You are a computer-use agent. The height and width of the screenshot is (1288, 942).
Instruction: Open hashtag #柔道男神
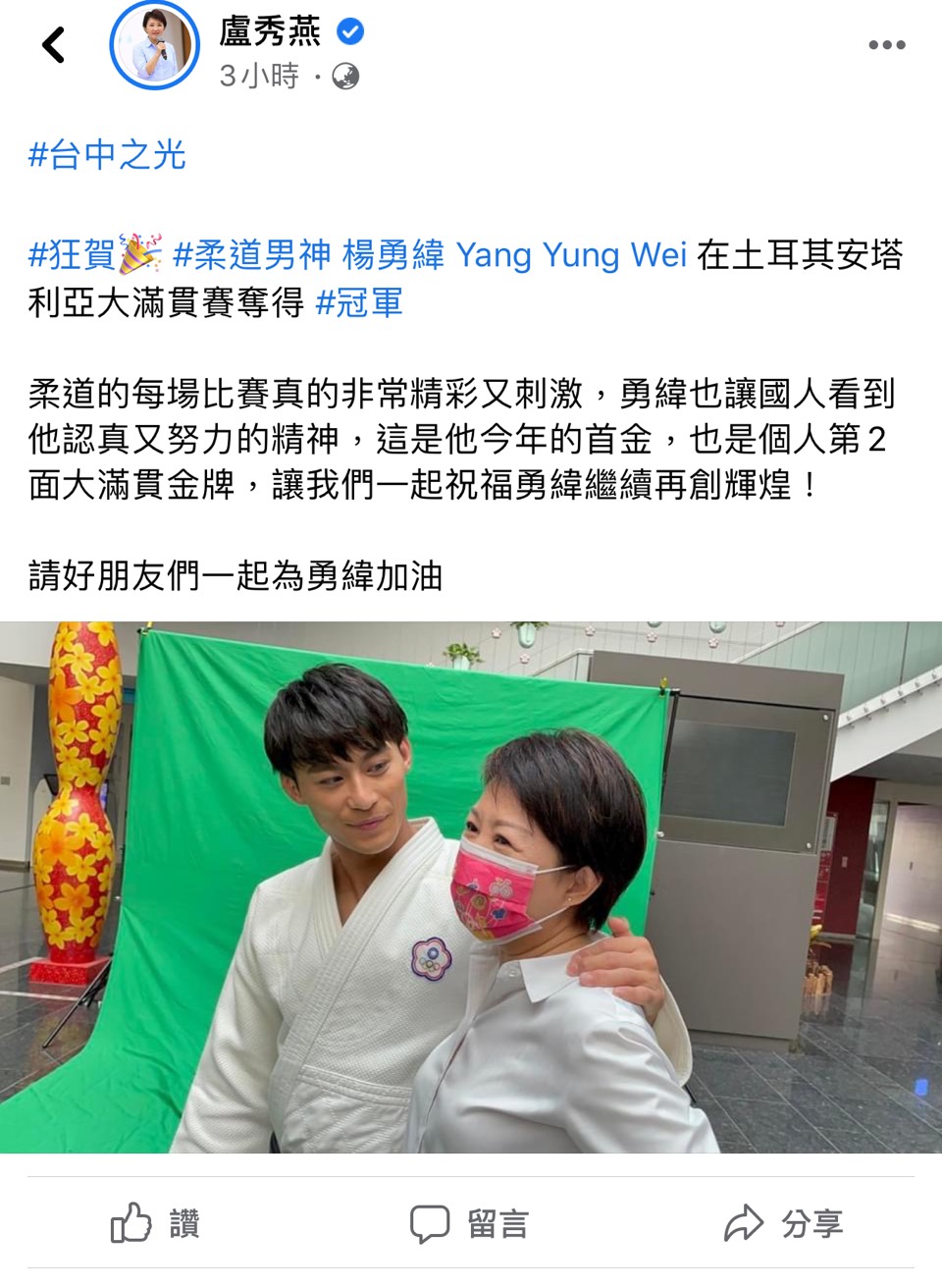252,255
